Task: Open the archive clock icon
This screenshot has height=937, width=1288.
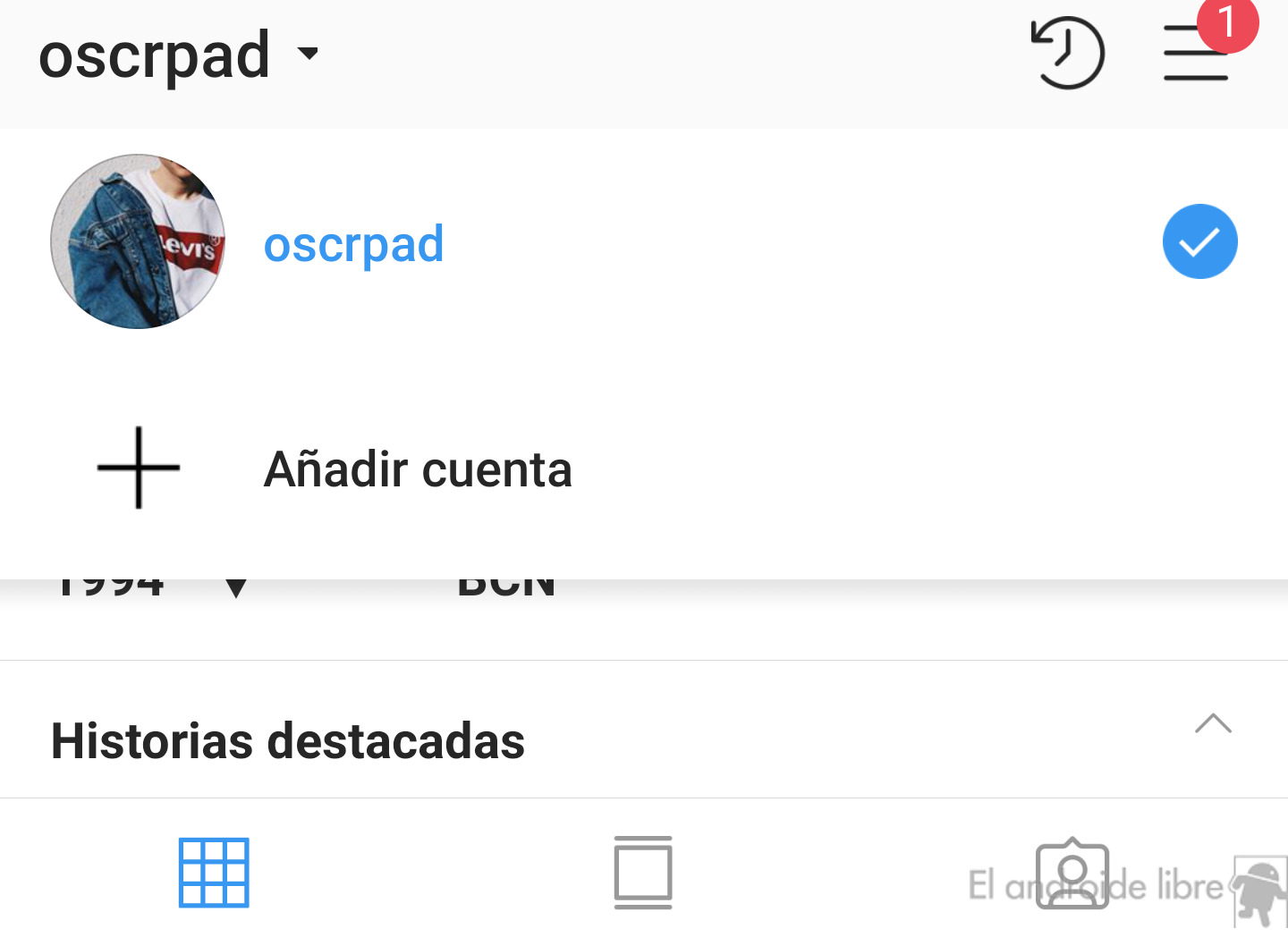Action: click(1067, 54)
